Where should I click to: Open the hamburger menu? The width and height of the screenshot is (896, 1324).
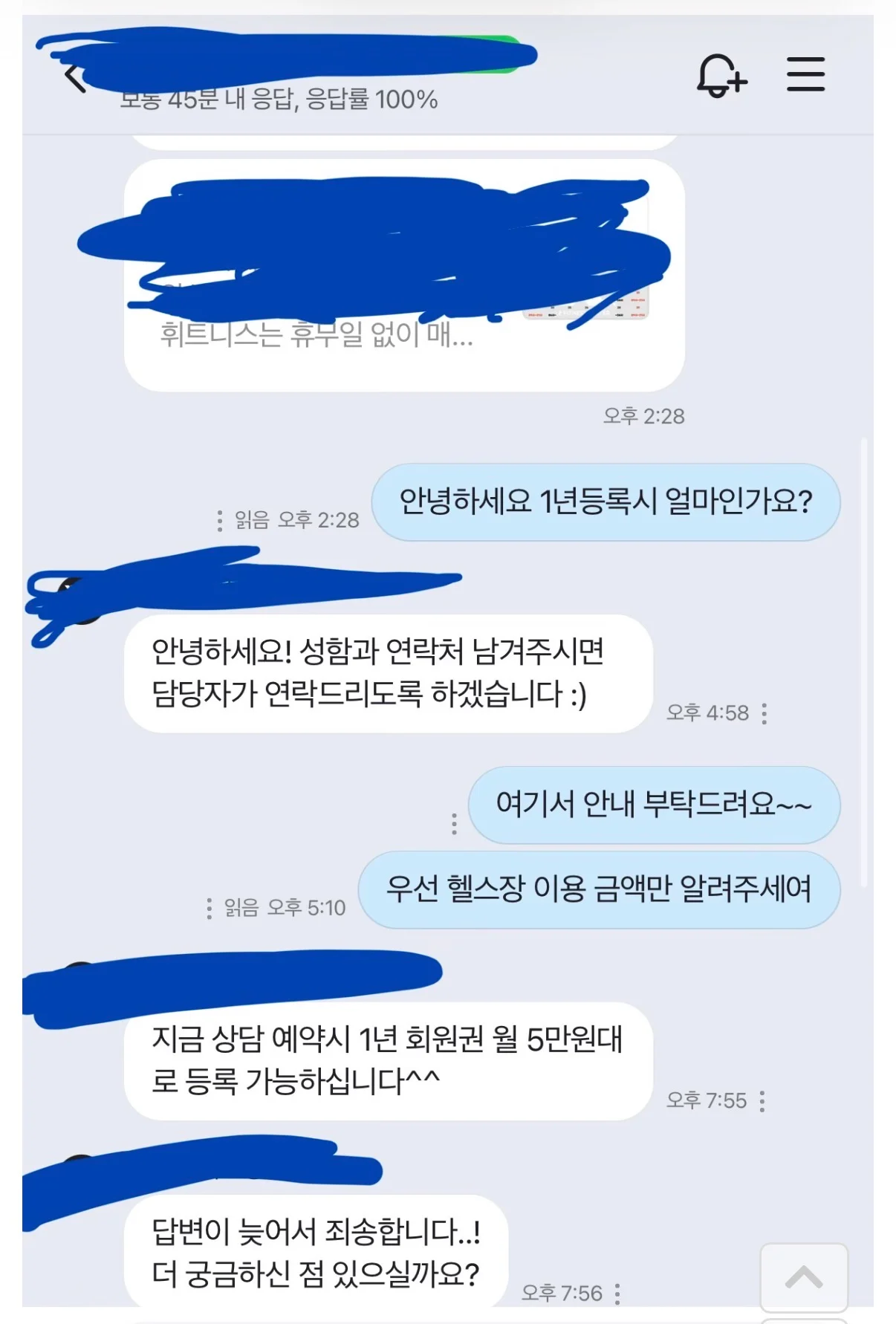805,74
